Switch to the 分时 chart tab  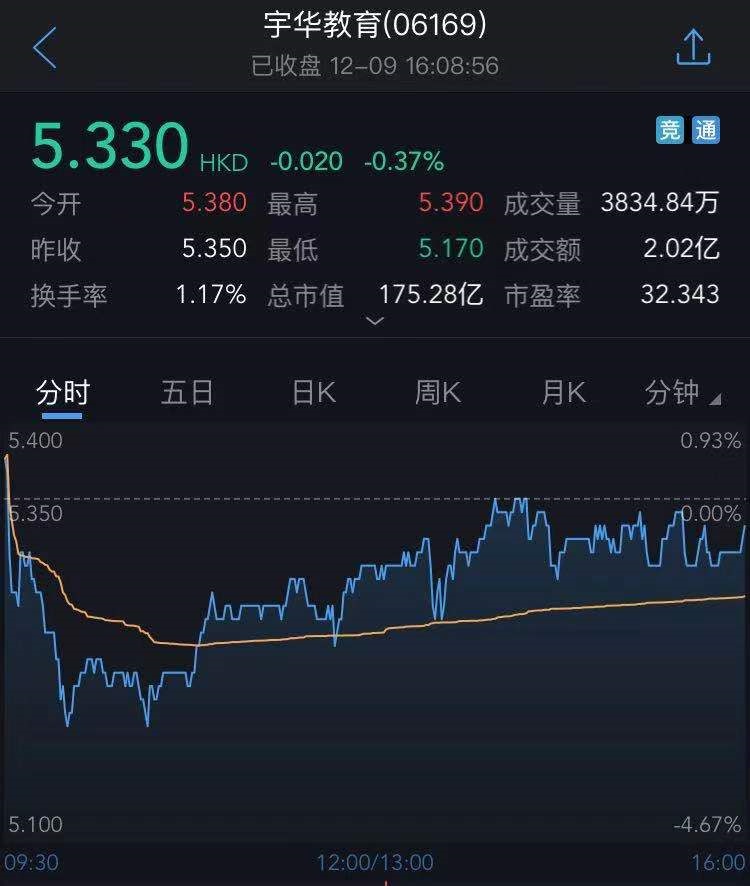pos(63,393)
